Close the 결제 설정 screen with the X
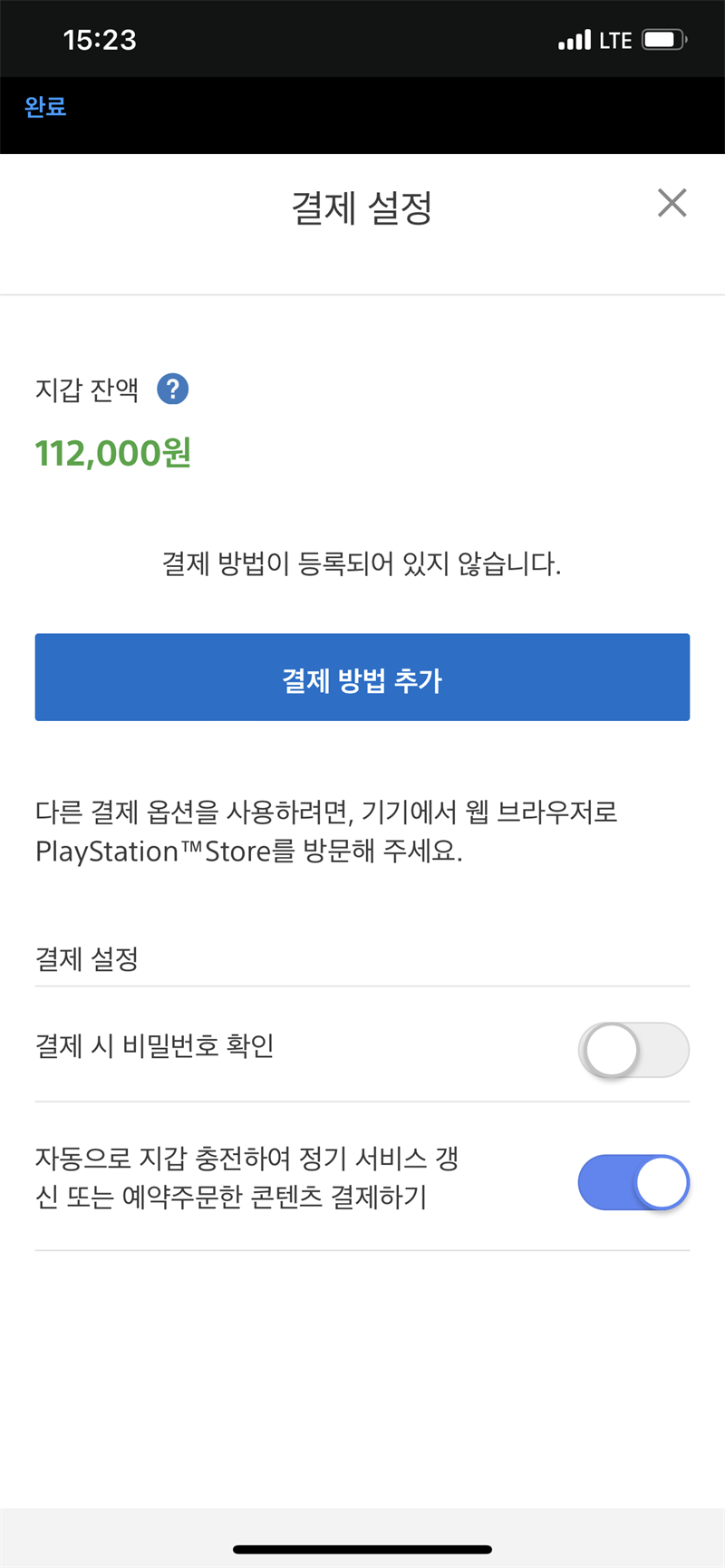The width and height of the screenshot is (725, 1568). tap(672, 203)
